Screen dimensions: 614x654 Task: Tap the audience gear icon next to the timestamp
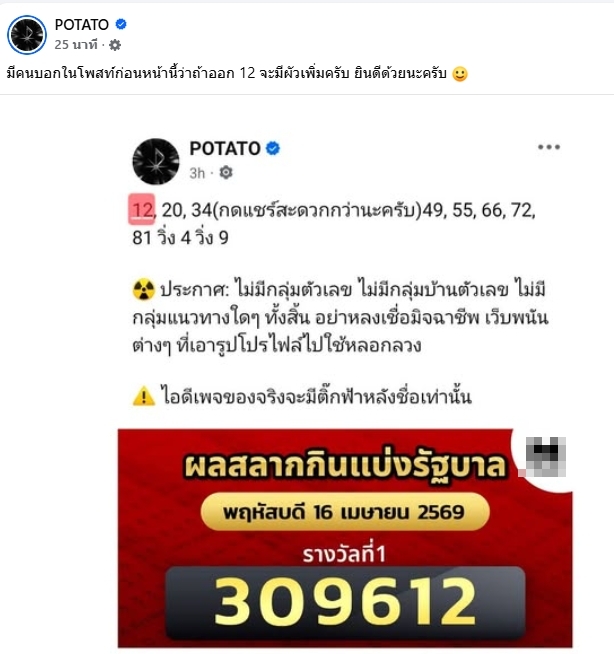pos(115,45)
